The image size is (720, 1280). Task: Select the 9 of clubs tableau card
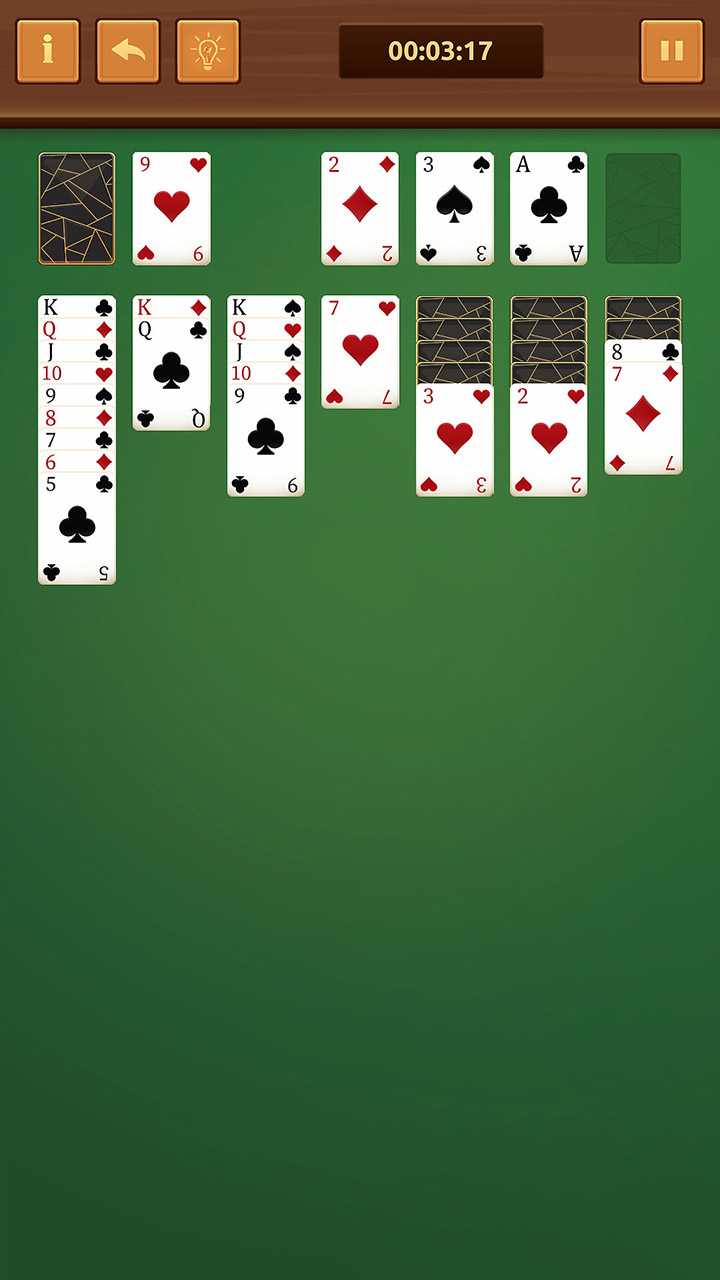[x=266, y=441]
